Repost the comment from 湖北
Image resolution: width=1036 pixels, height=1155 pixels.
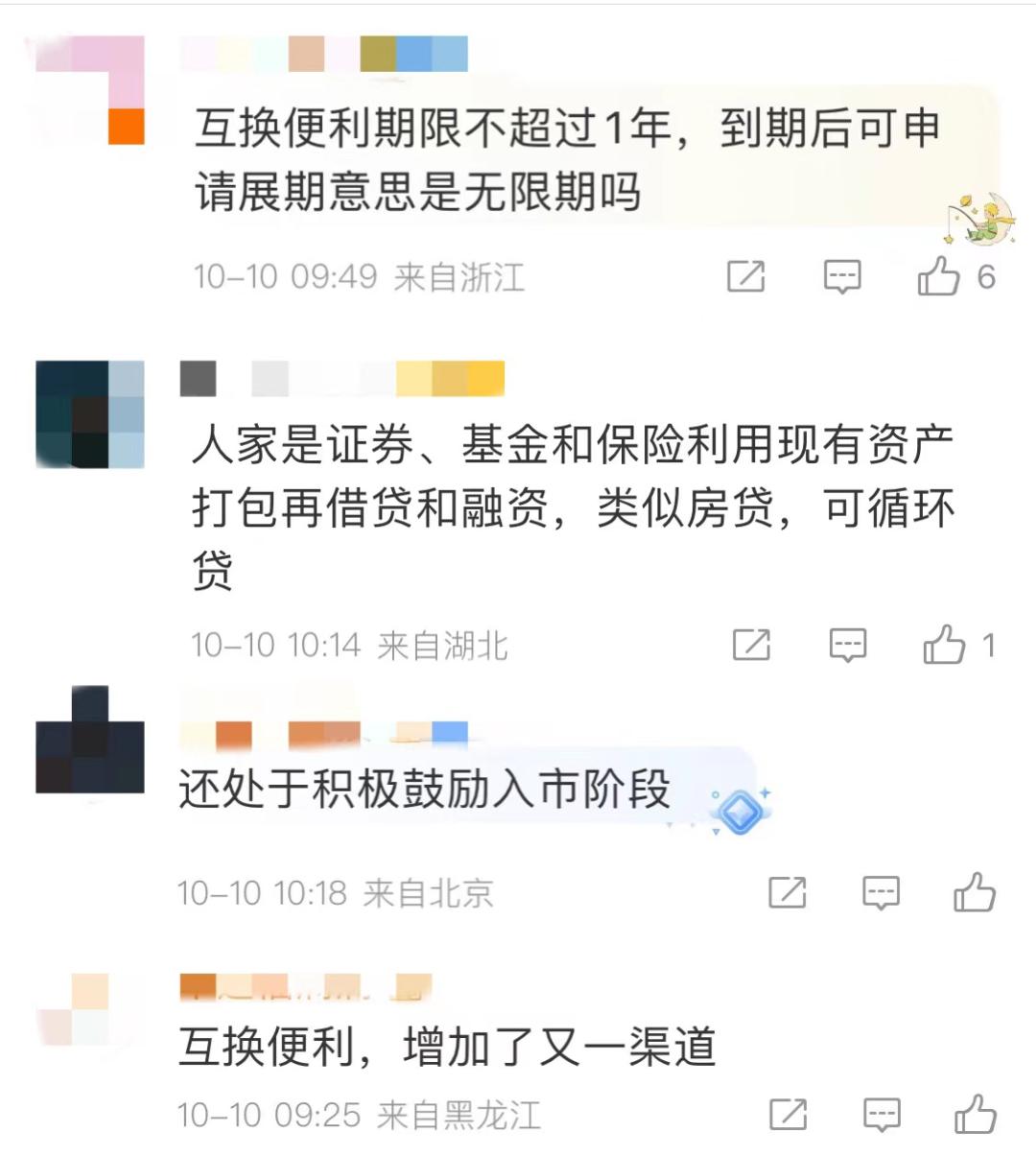[x=751, y=645]
